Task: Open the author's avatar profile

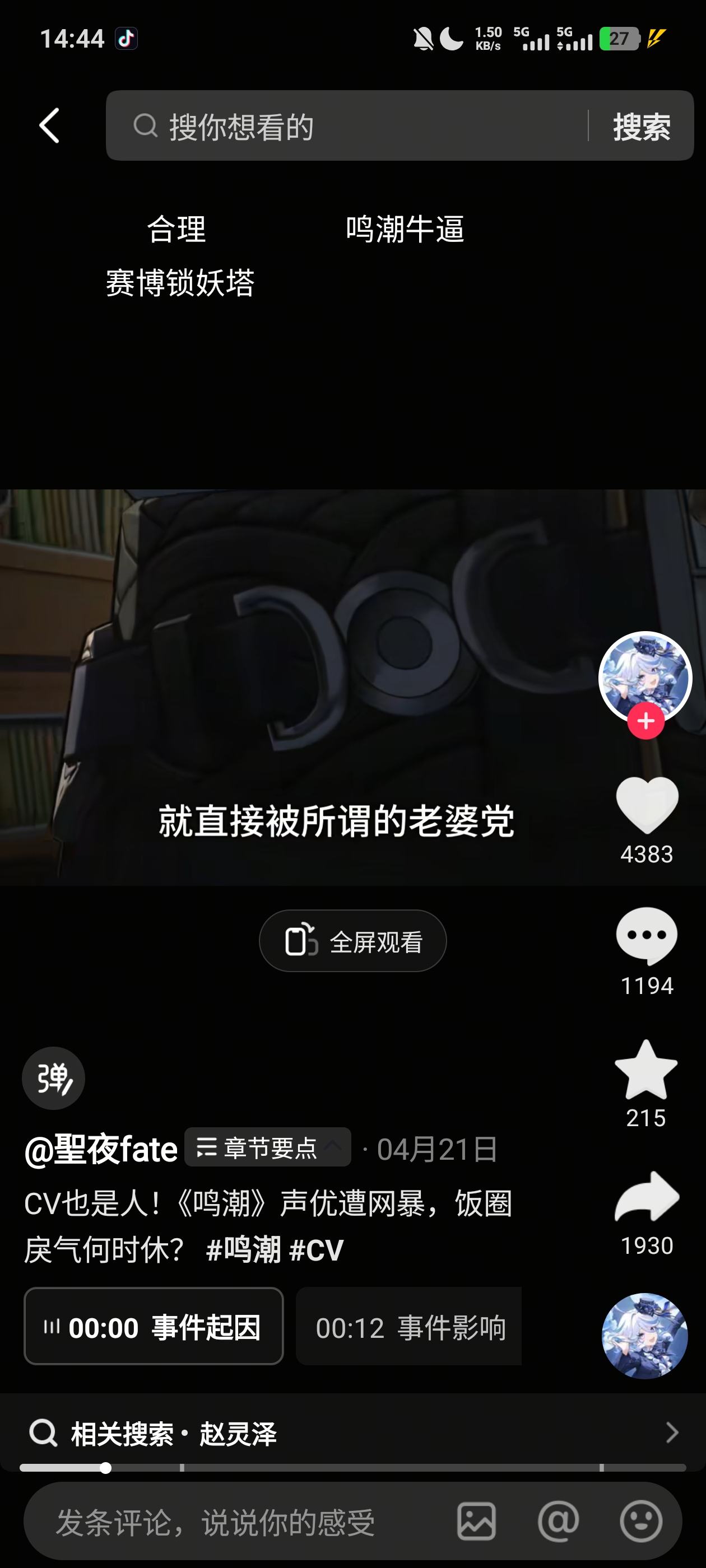Action: click(x=645, y=678)
